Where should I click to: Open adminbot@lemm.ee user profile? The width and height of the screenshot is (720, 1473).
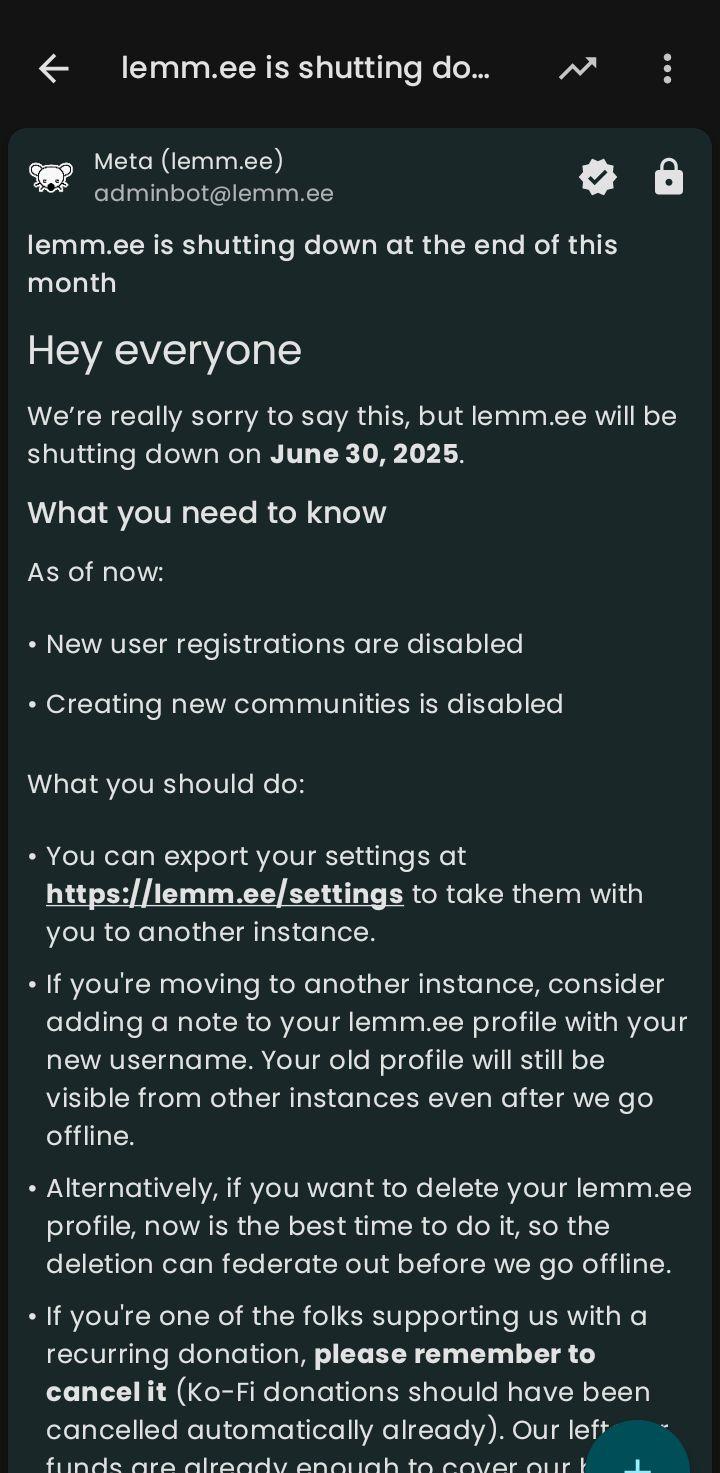[214, 193]
